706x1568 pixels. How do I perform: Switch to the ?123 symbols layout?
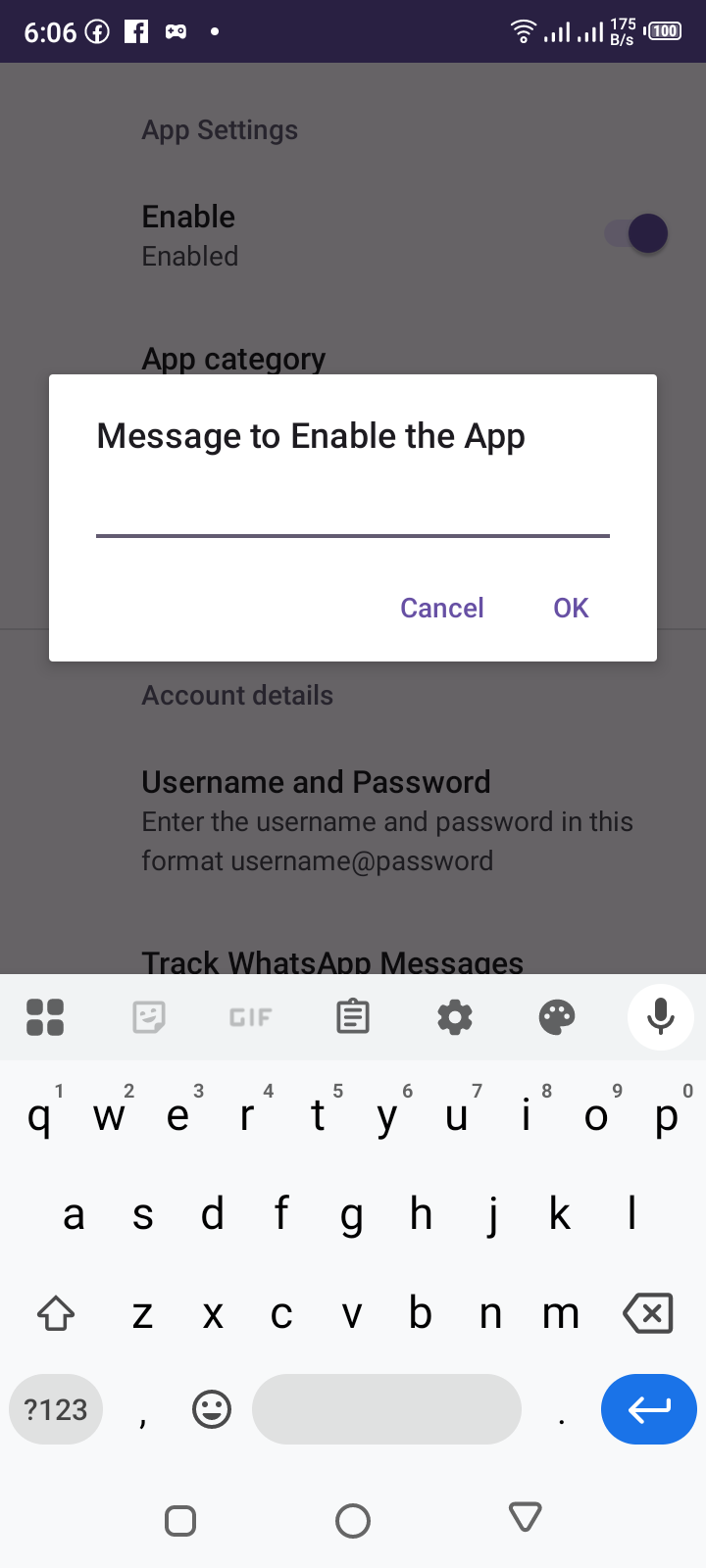pos(55,1409)
